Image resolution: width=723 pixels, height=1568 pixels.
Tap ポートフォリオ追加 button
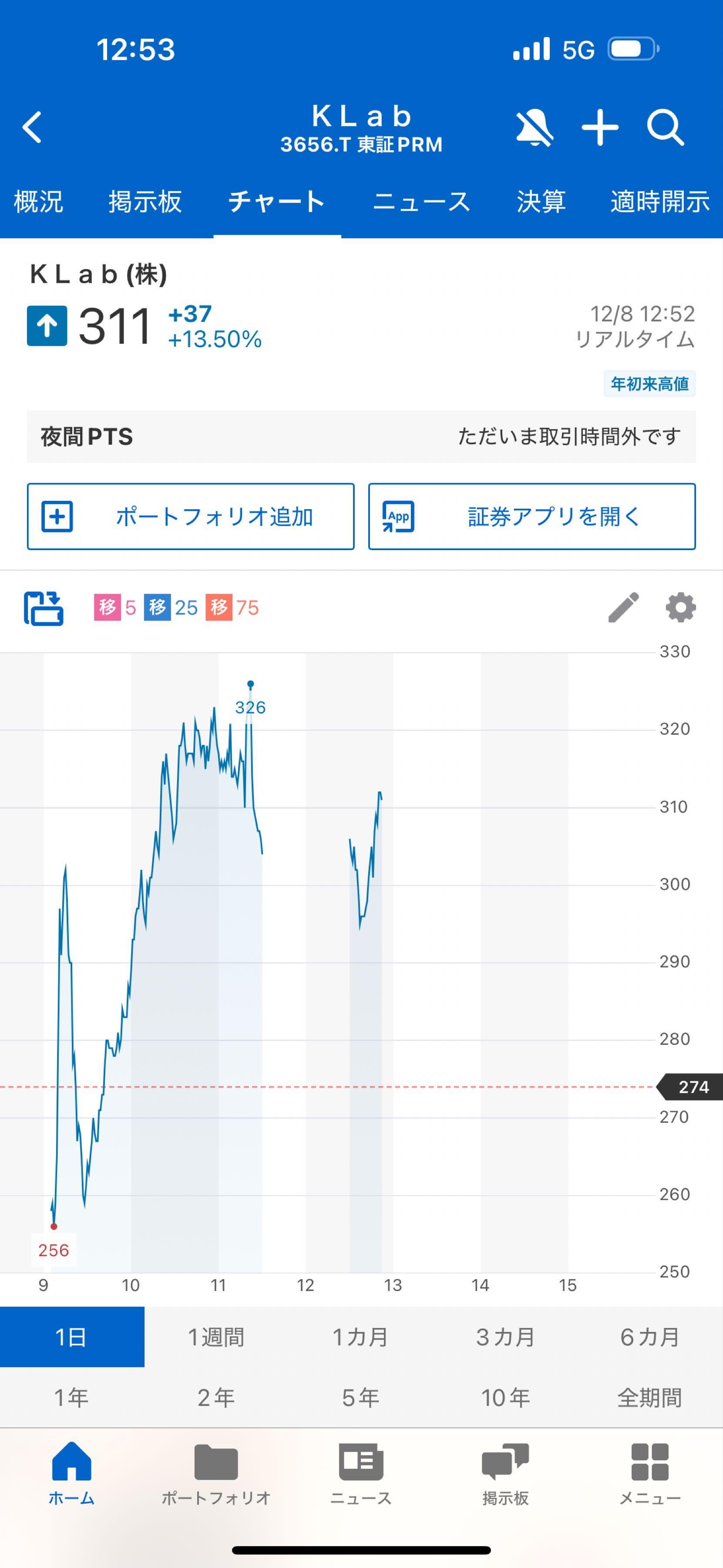coord(190,516)
